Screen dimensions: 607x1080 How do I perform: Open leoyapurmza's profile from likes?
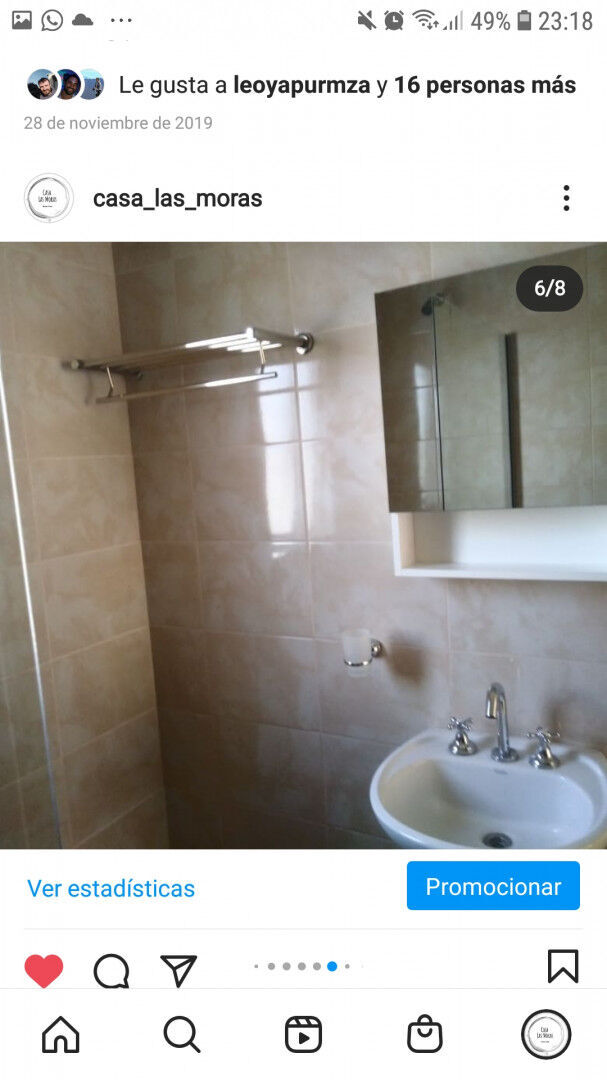[302, 85]
